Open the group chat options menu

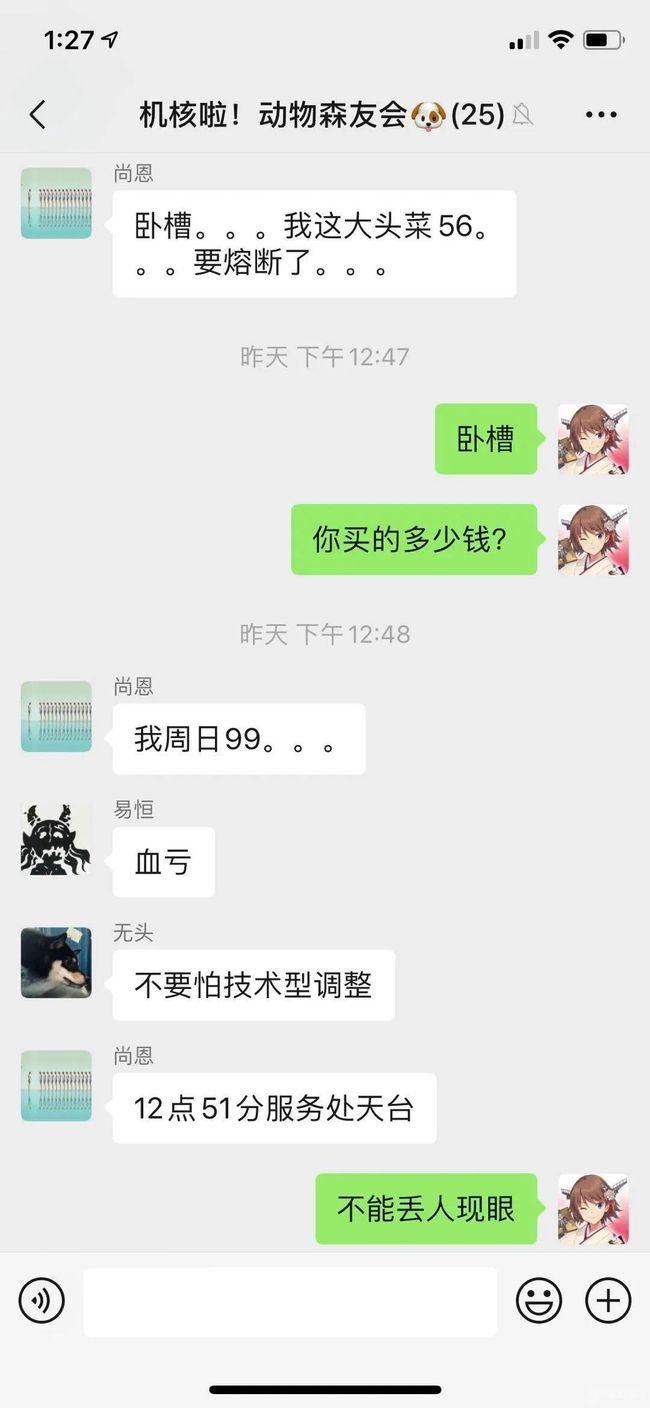[601, 115]
